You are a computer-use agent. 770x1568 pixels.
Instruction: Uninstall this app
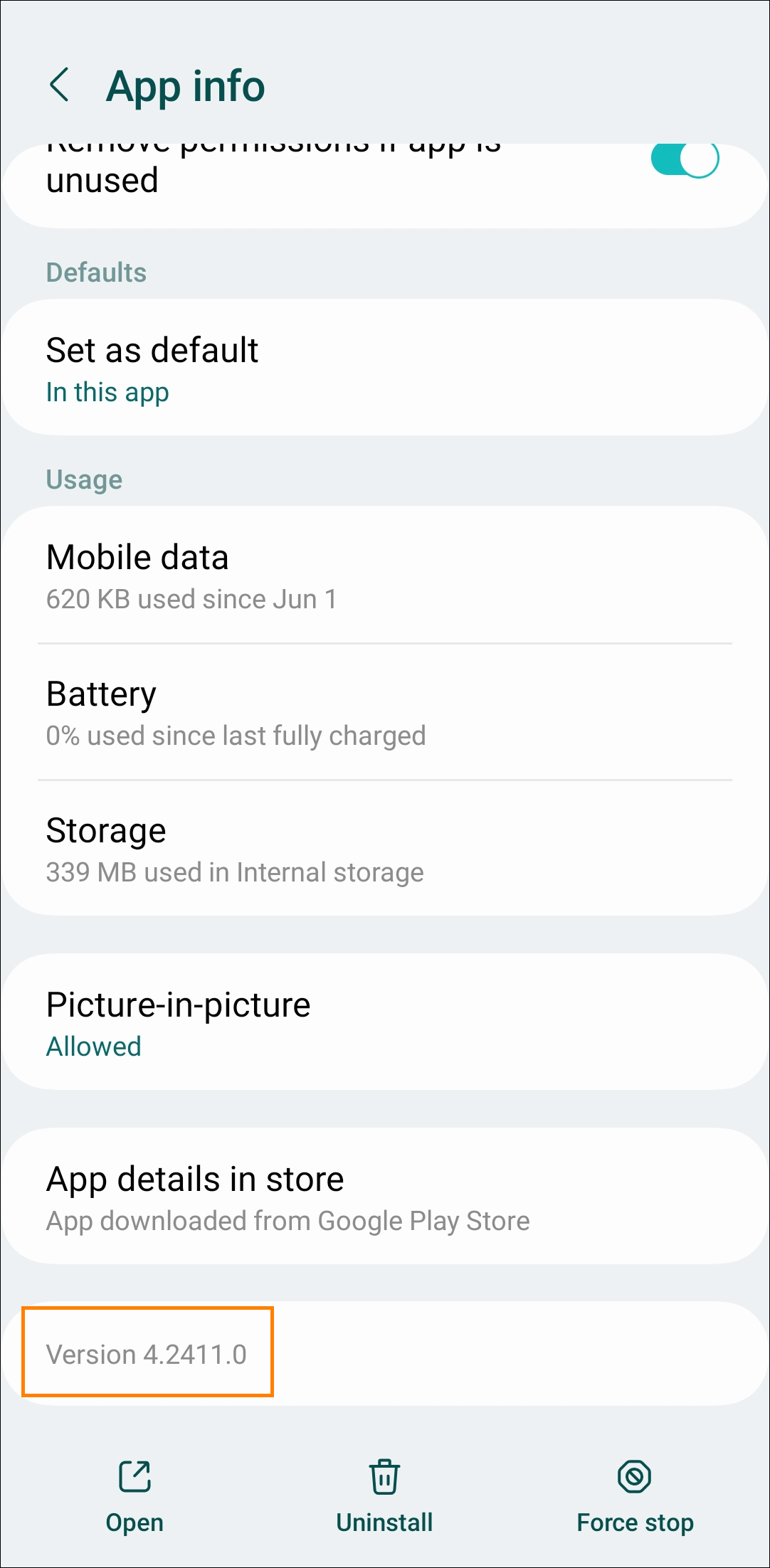click(384, 1495)
